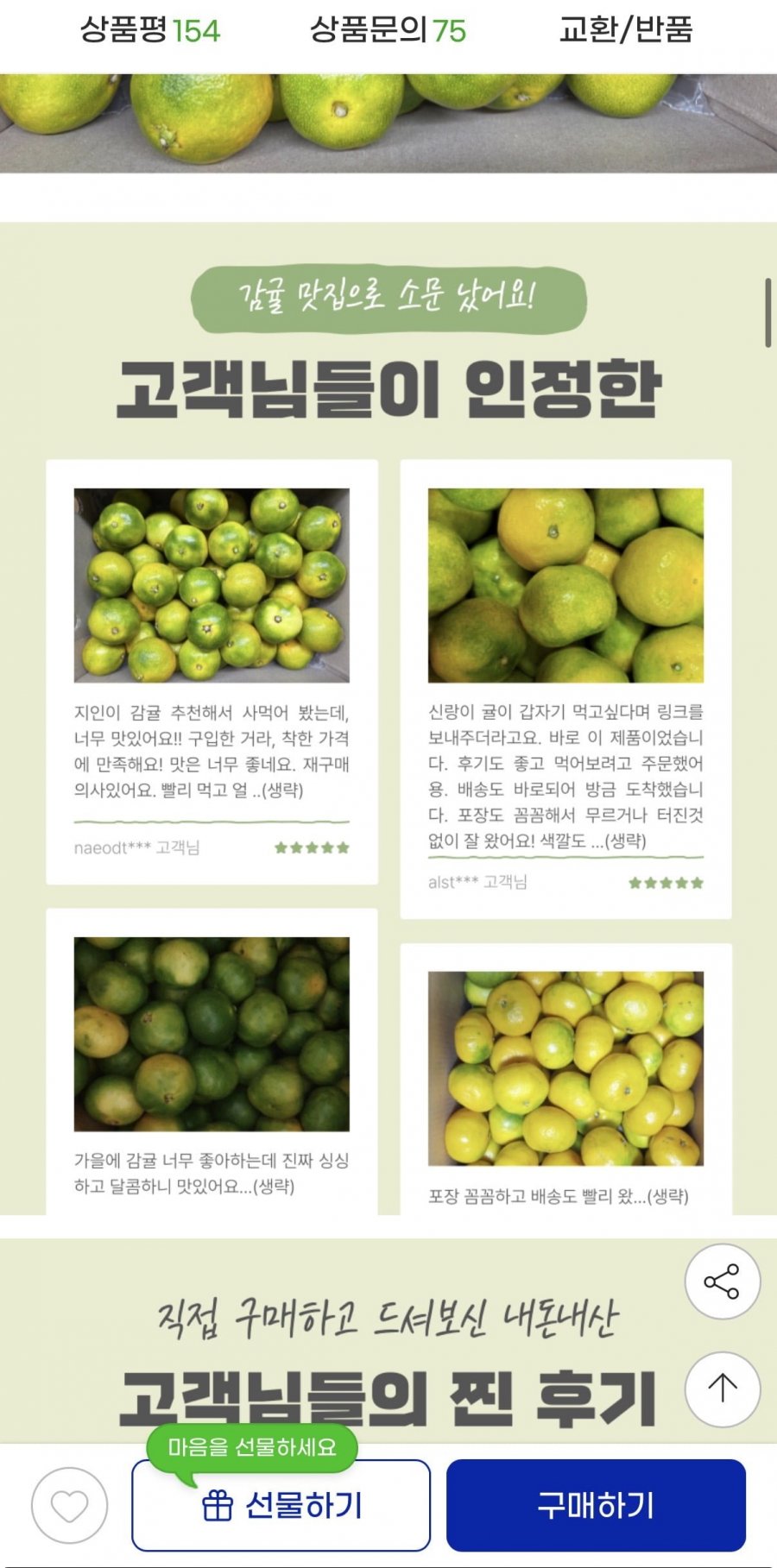Tap 선물하기 to send as gift
The width and height of the screenshot is (777, 1568).
click(281, 1506)
